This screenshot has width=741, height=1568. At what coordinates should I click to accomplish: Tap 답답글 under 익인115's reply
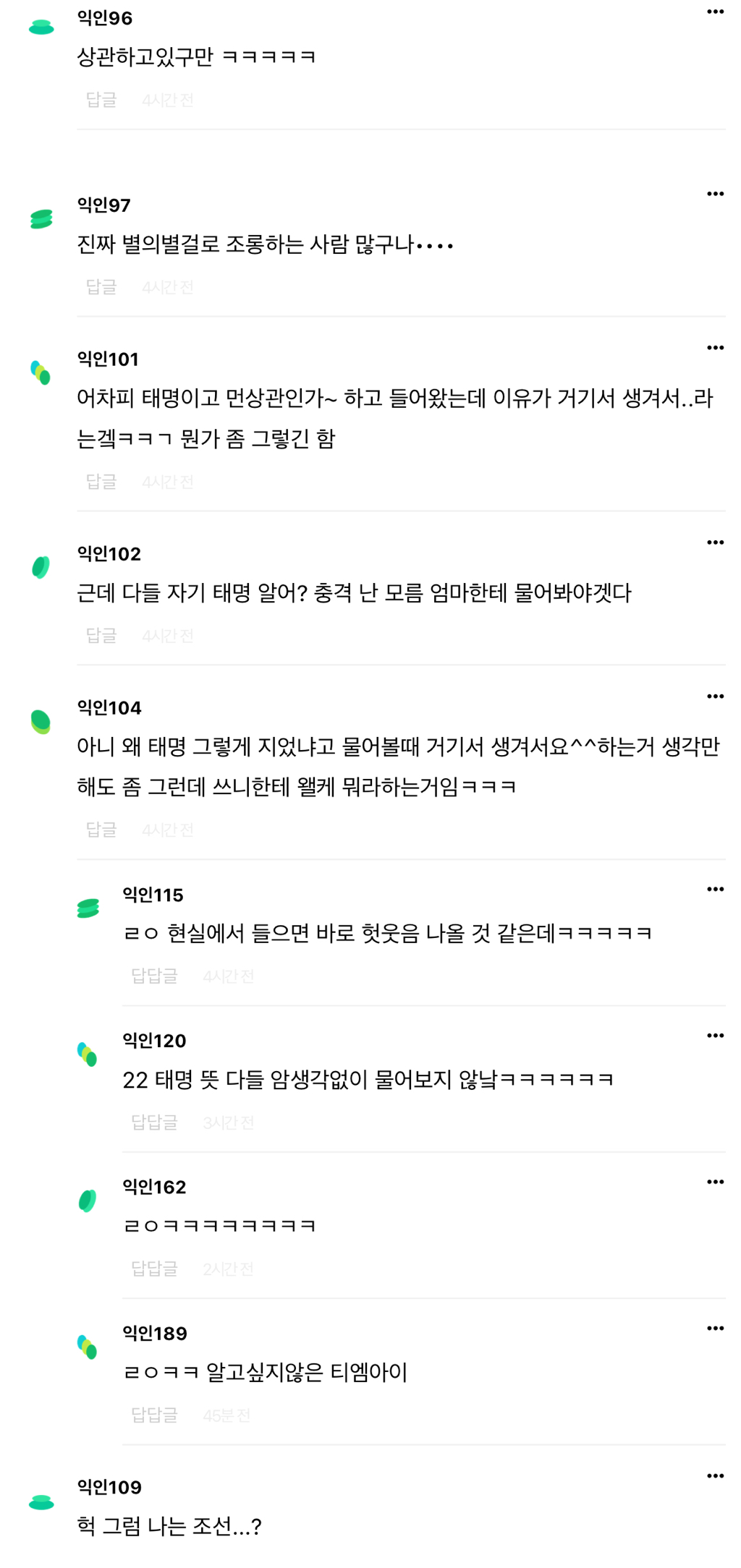point(154,976)
